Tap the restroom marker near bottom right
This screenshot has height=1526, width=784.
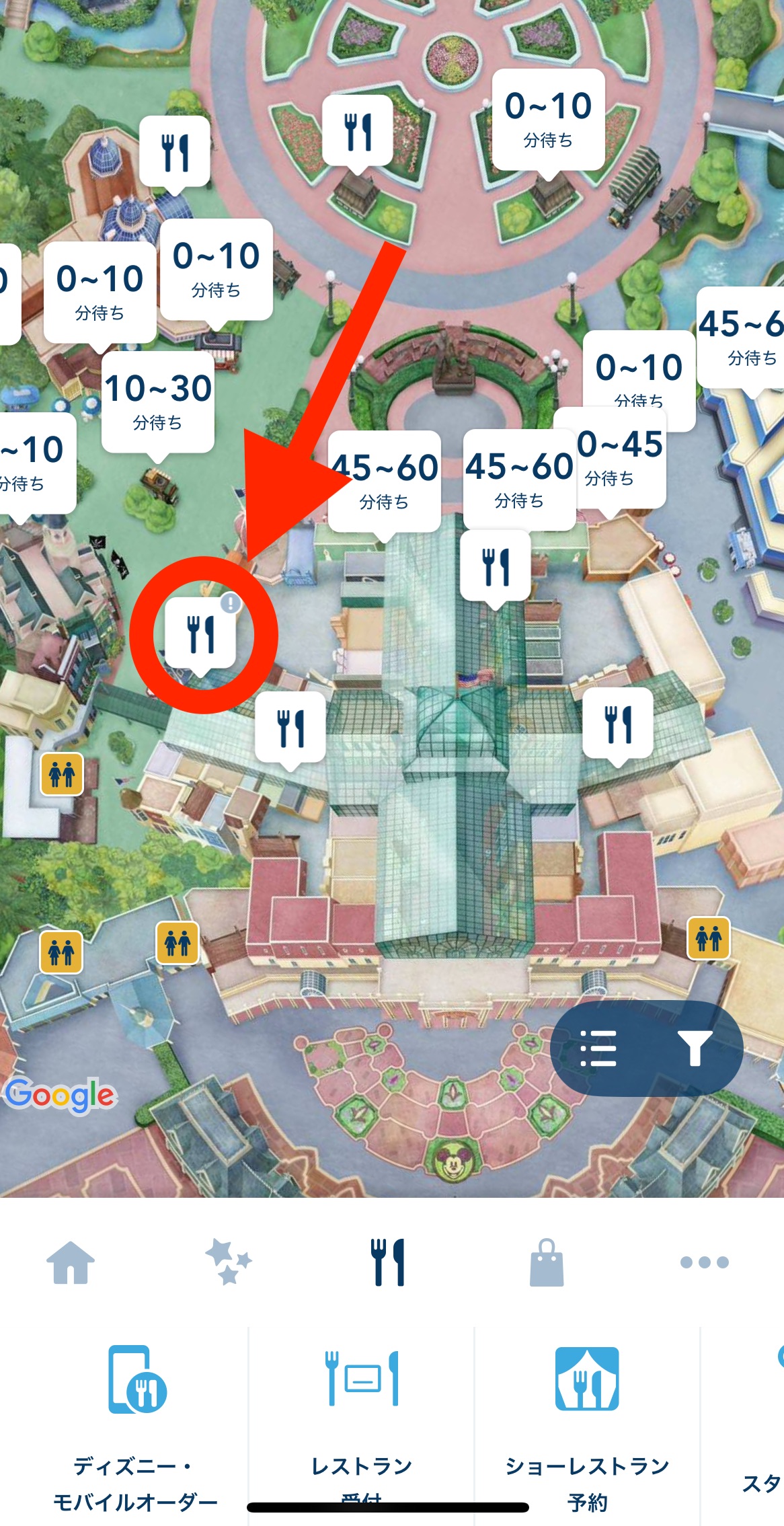(708, 937)
